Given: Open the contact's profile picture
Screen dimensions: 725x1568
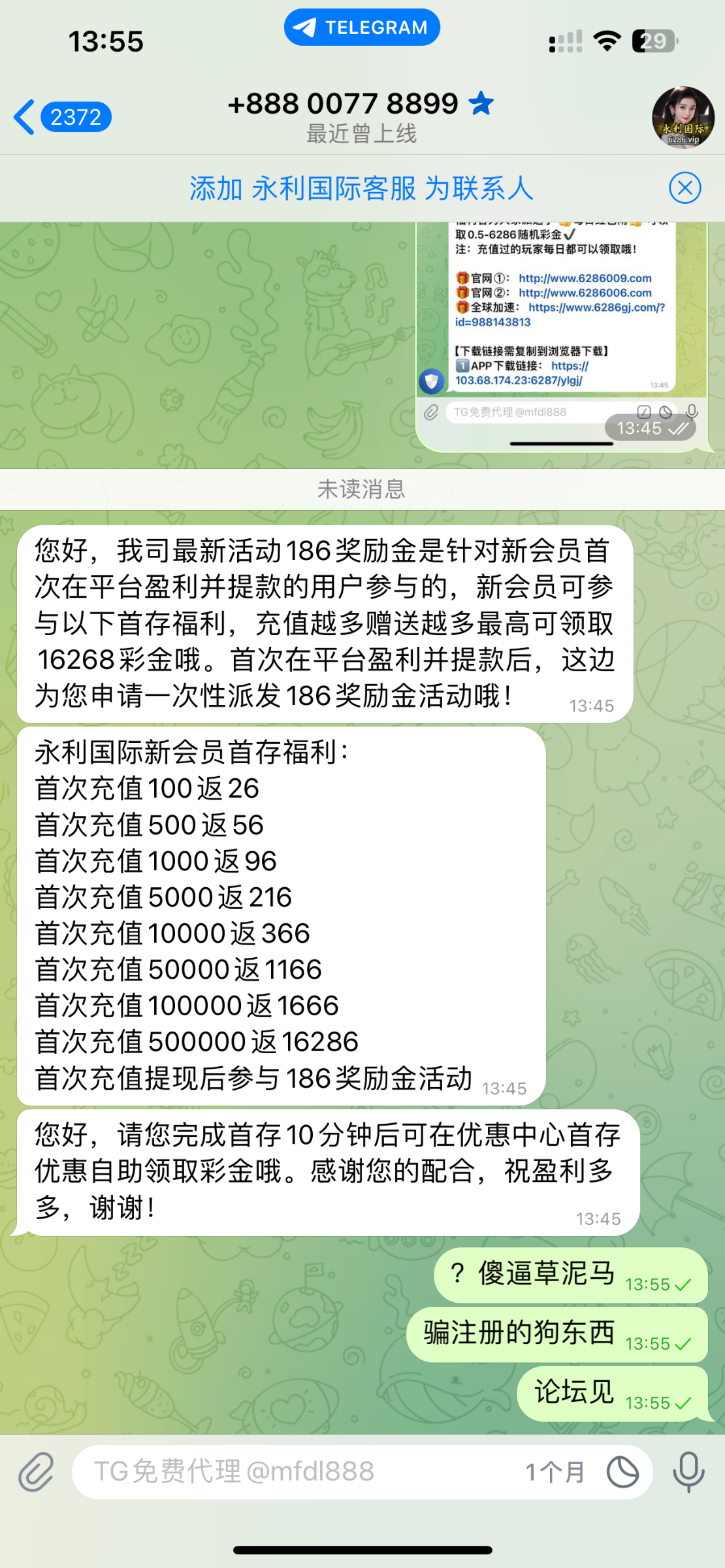Looking at the screenshot, I should [683, 118].
